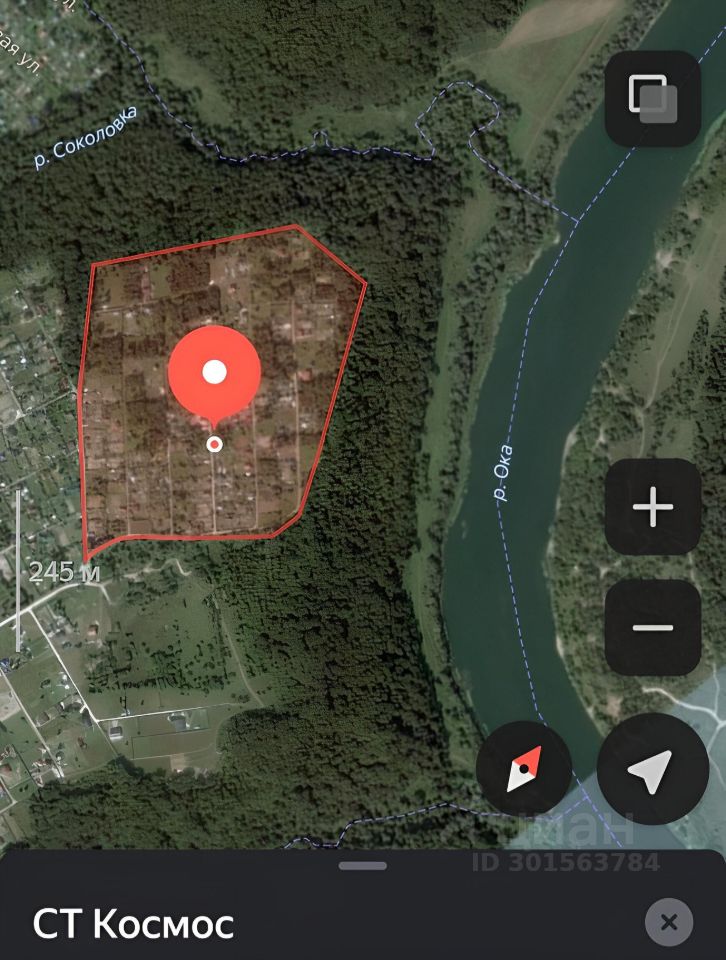Center map on my current location

(652, 768)
